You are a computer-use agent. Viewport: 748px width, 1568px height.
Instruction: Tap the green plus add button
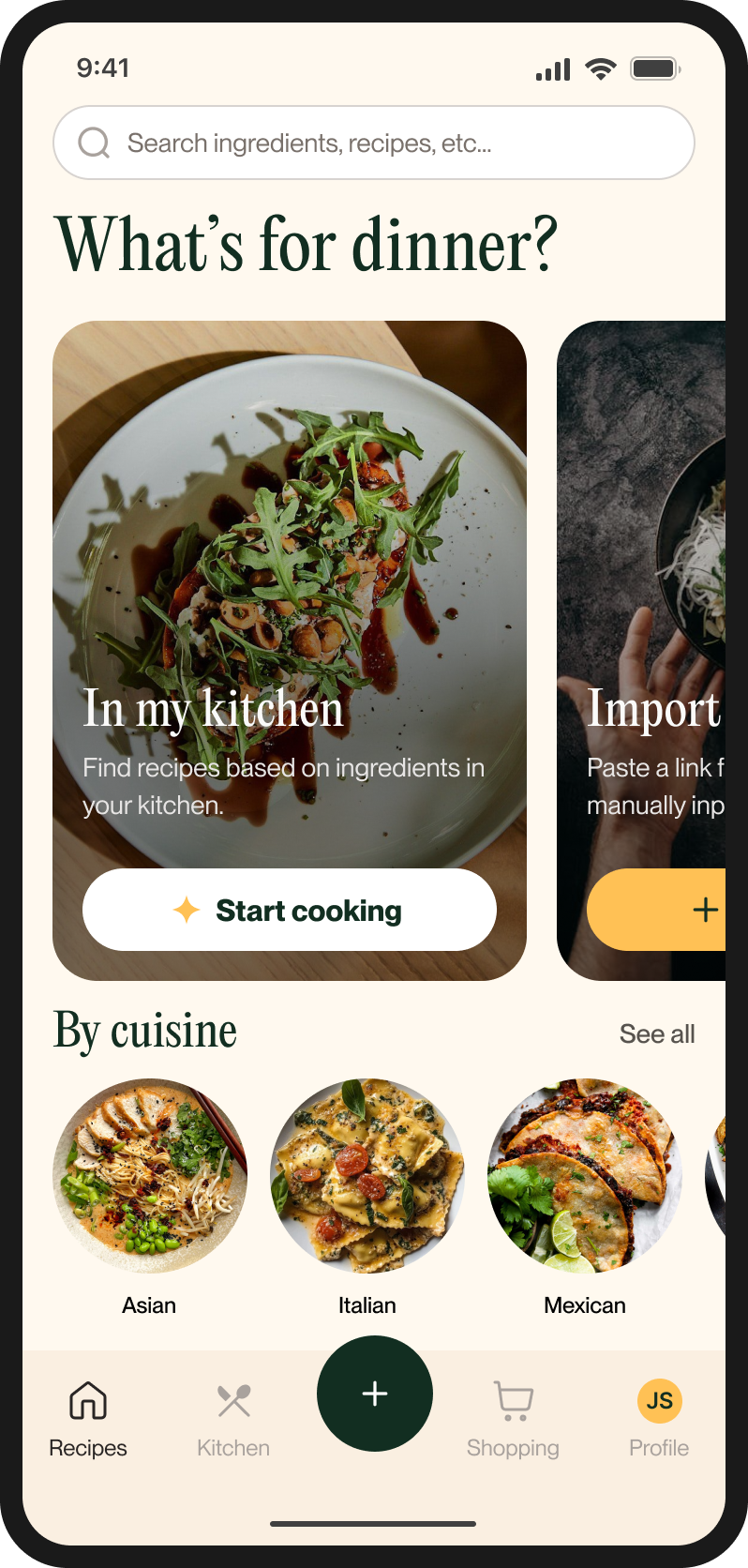(375, 1394)
